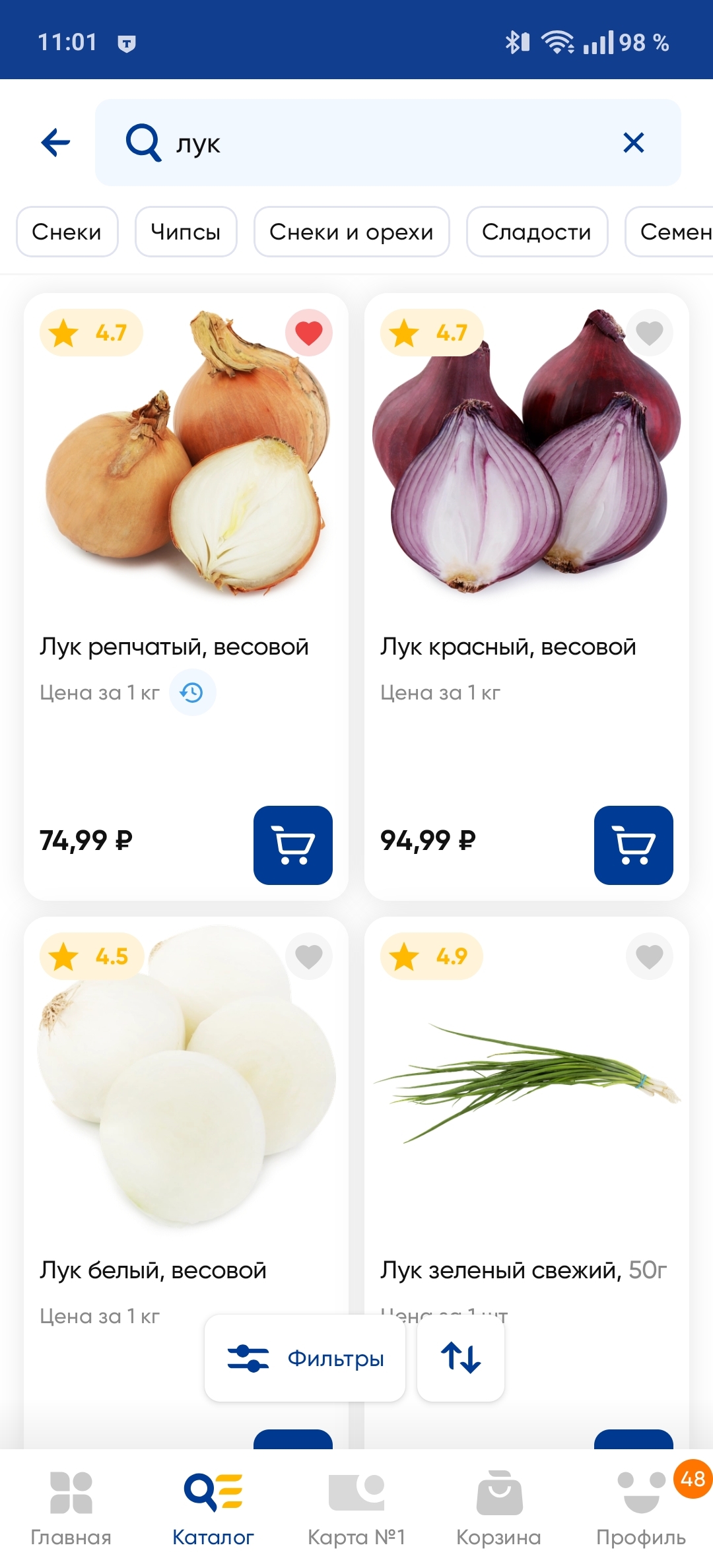Open sorting options with arrows icon
The image size is (713, 1568).
pos(461,1358)
